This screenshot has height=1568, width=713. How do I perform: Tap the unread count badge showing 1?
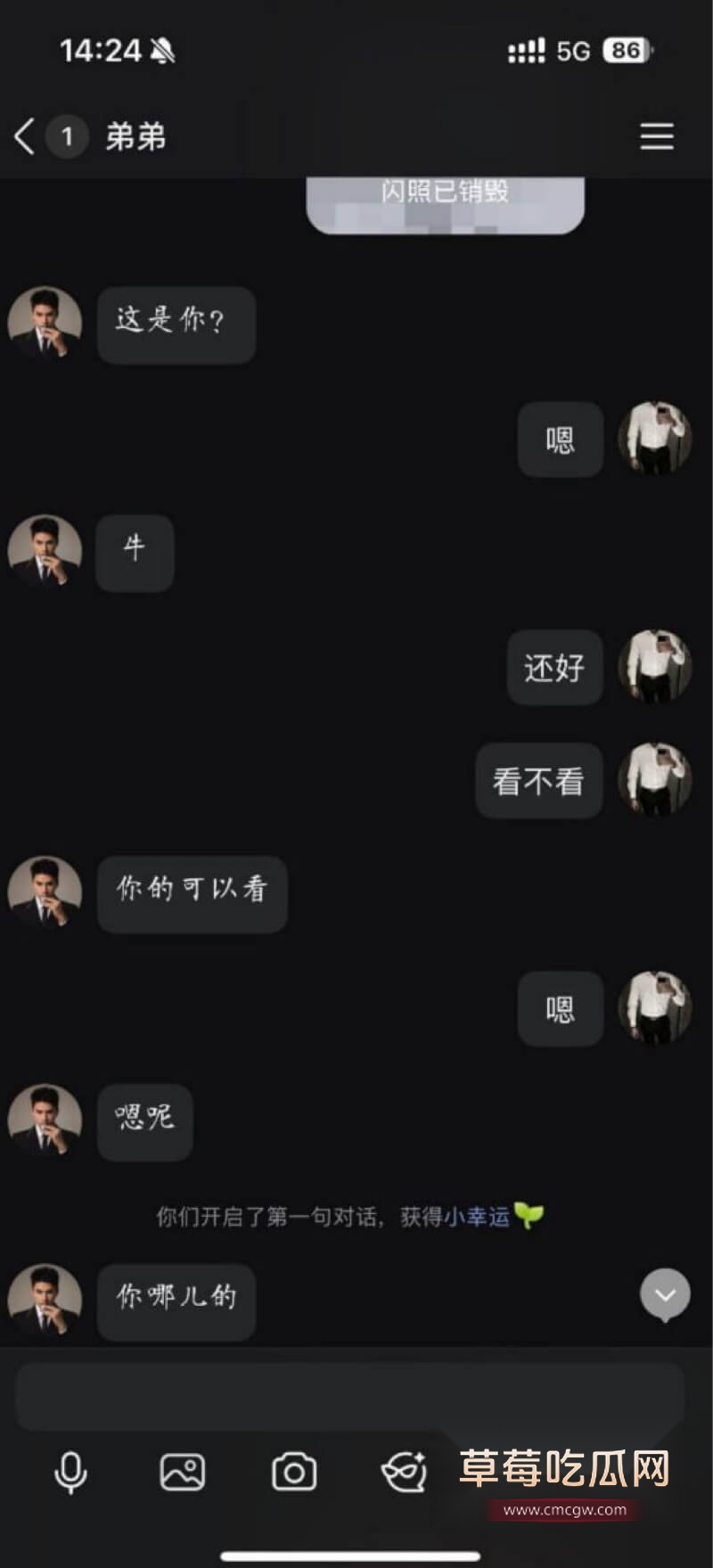[66, 135]
